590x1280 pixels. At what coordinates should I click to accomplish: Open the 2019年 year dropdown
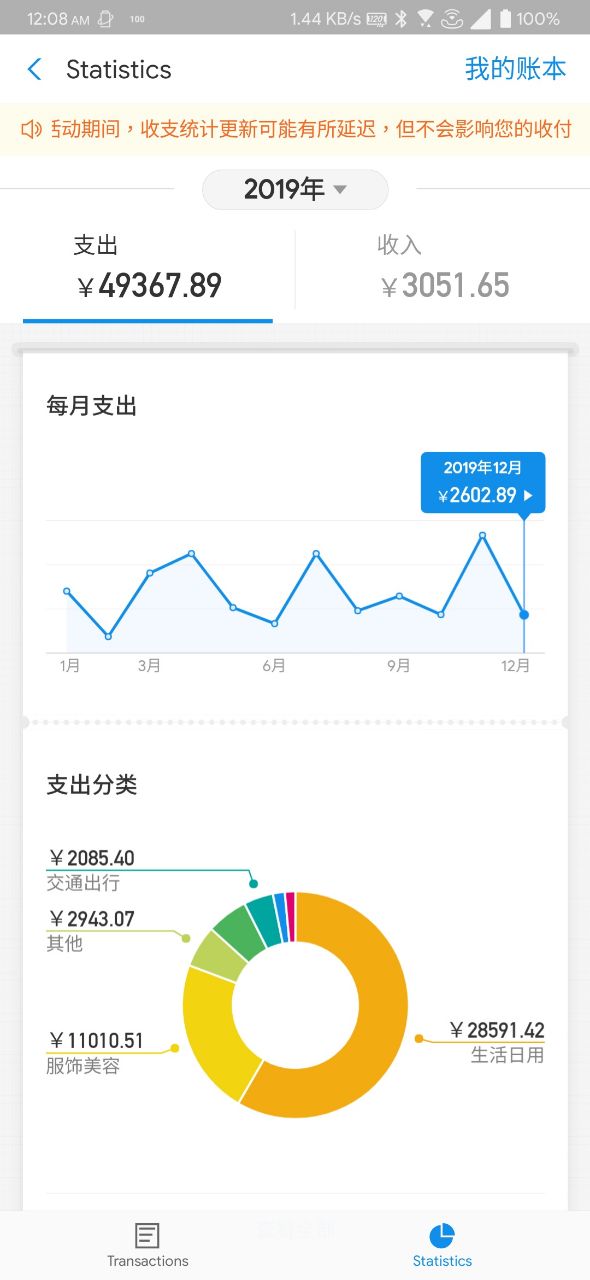[x=295, y=189]
